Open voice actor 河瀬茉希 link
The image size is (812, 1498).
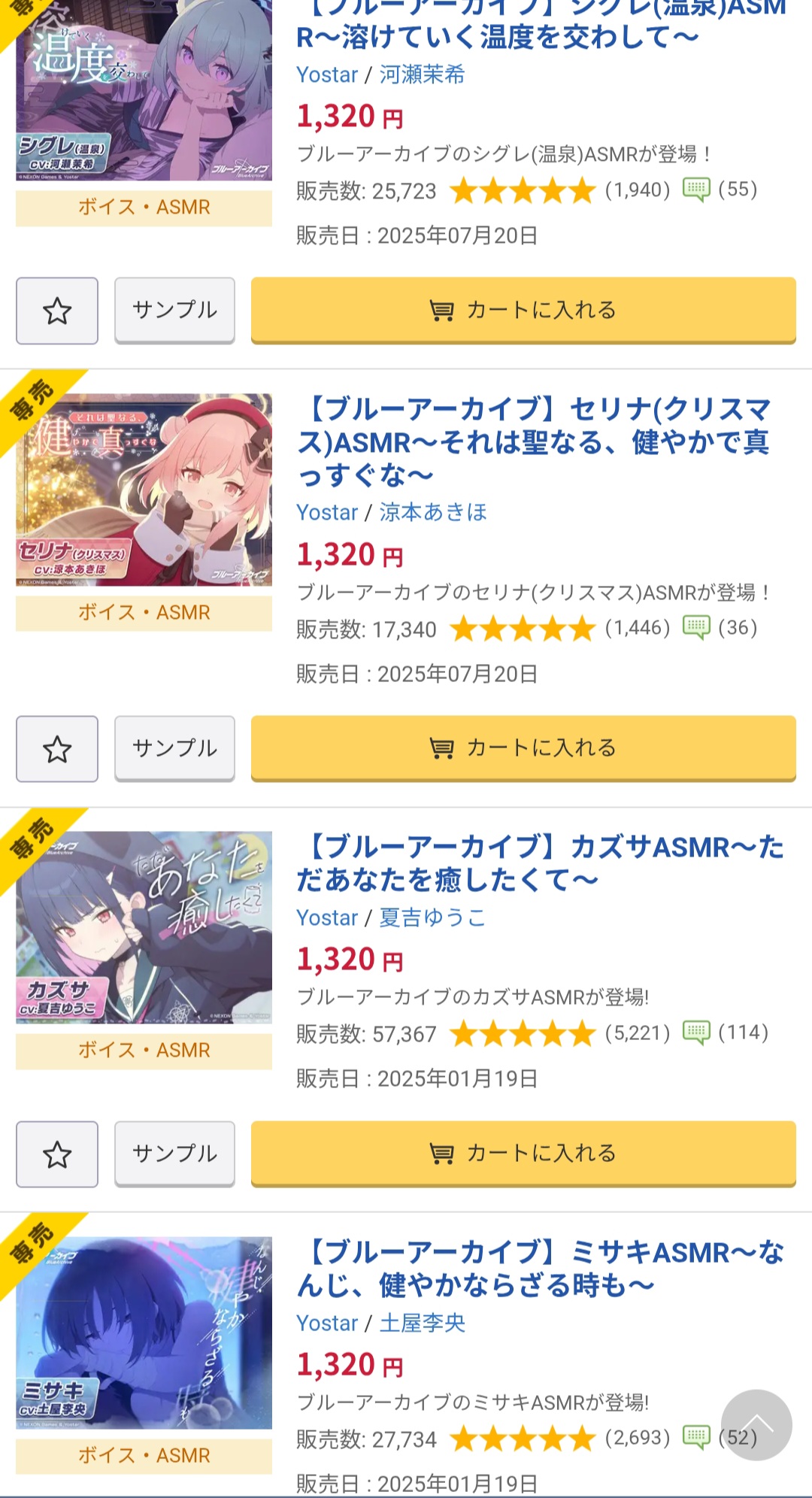coord(422,74)
